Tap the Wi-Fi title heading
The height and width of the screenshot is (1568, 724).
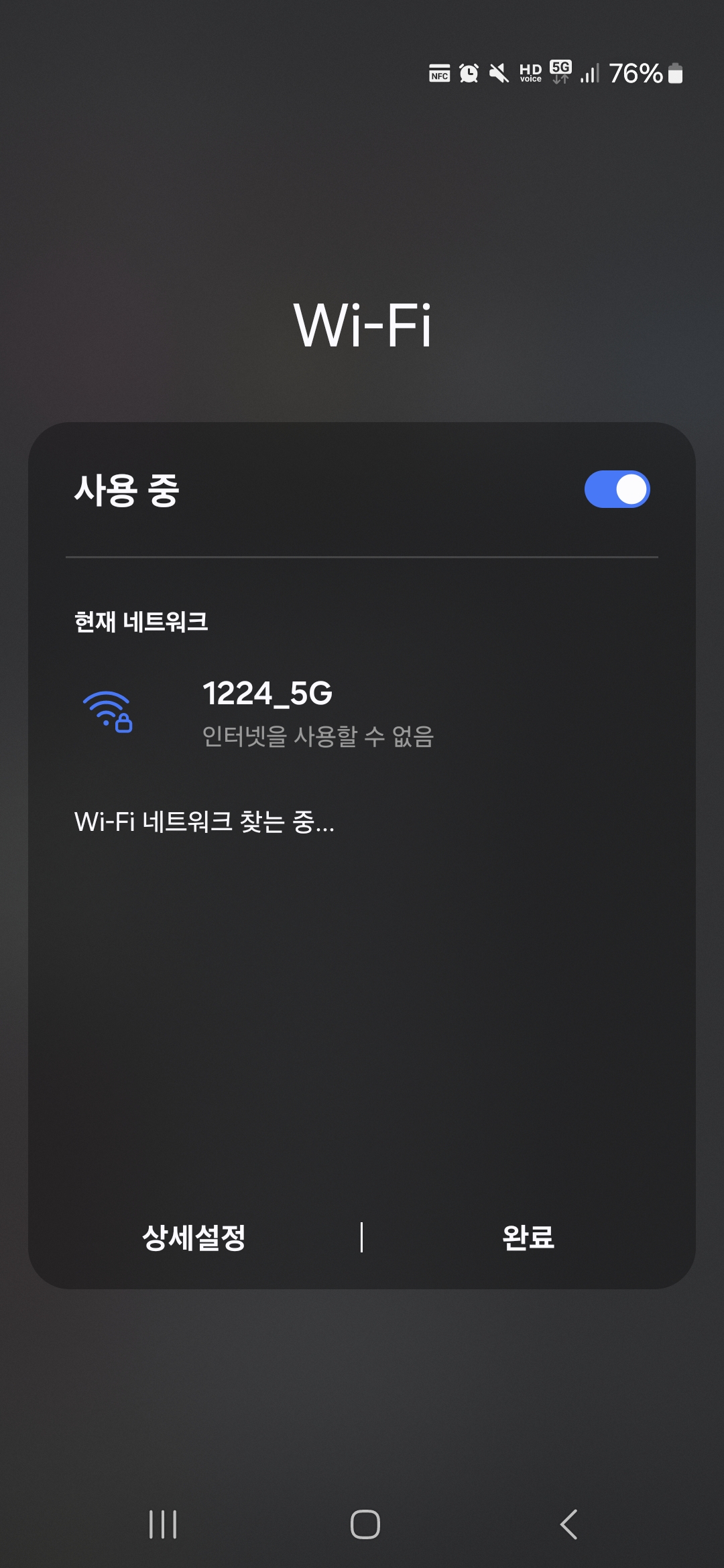[x=362, y=326]
